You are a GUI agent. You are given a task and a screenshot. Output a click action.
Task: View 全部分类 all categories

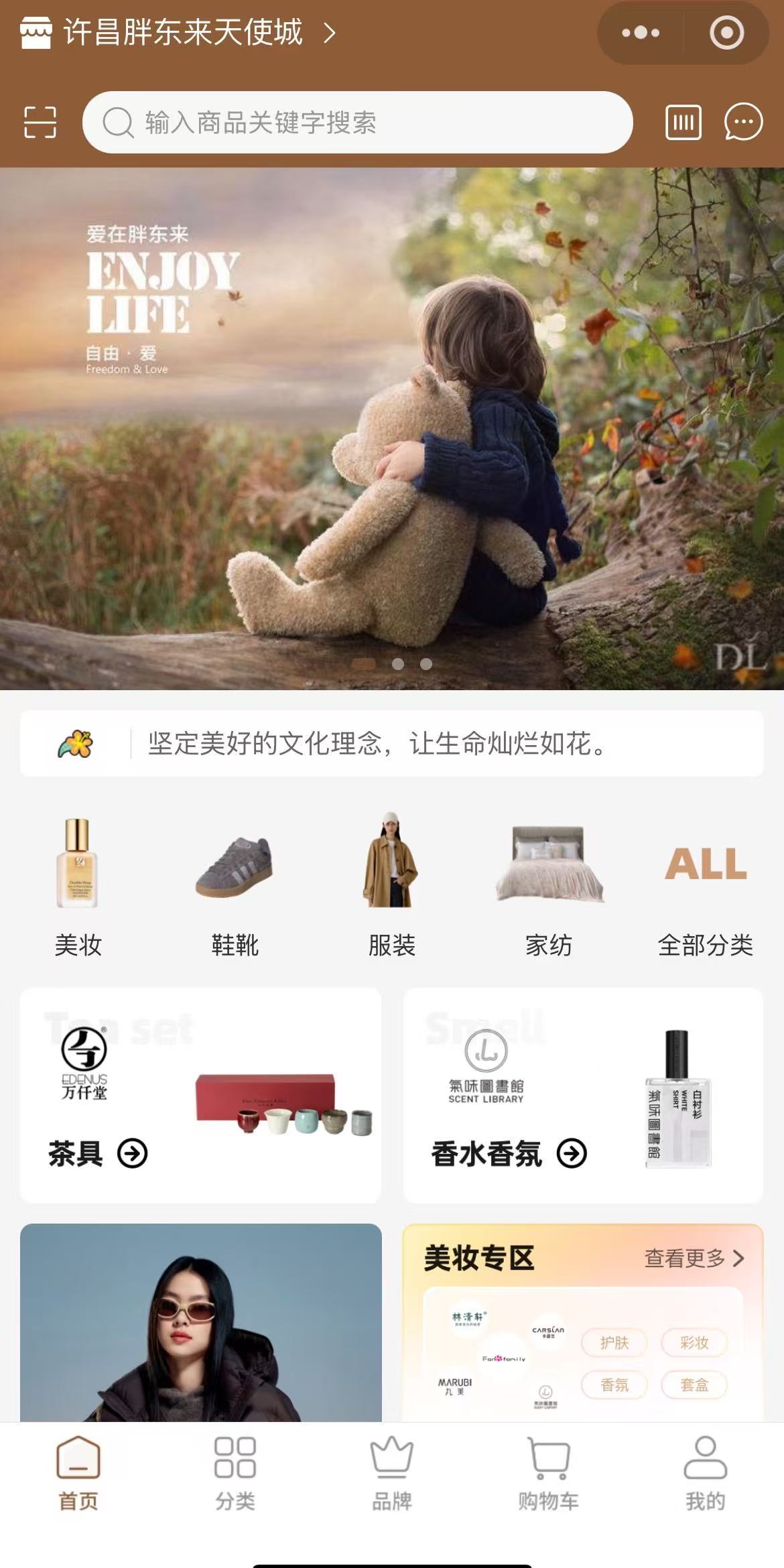tap(705, 885)
